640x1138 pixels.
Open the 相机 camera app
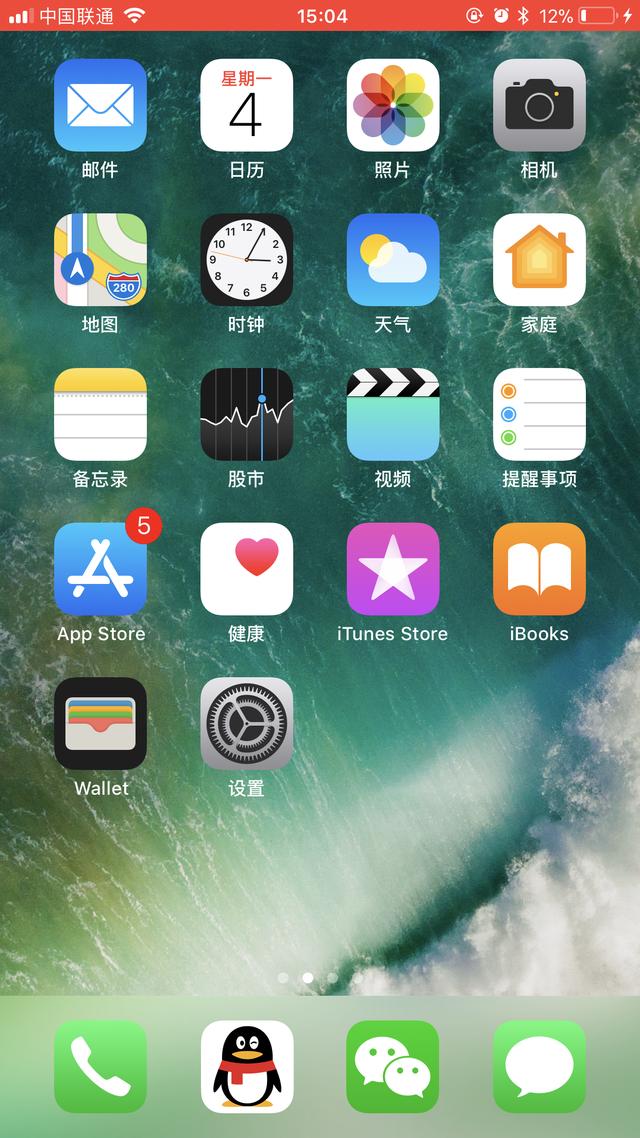[x=539, y=105]
